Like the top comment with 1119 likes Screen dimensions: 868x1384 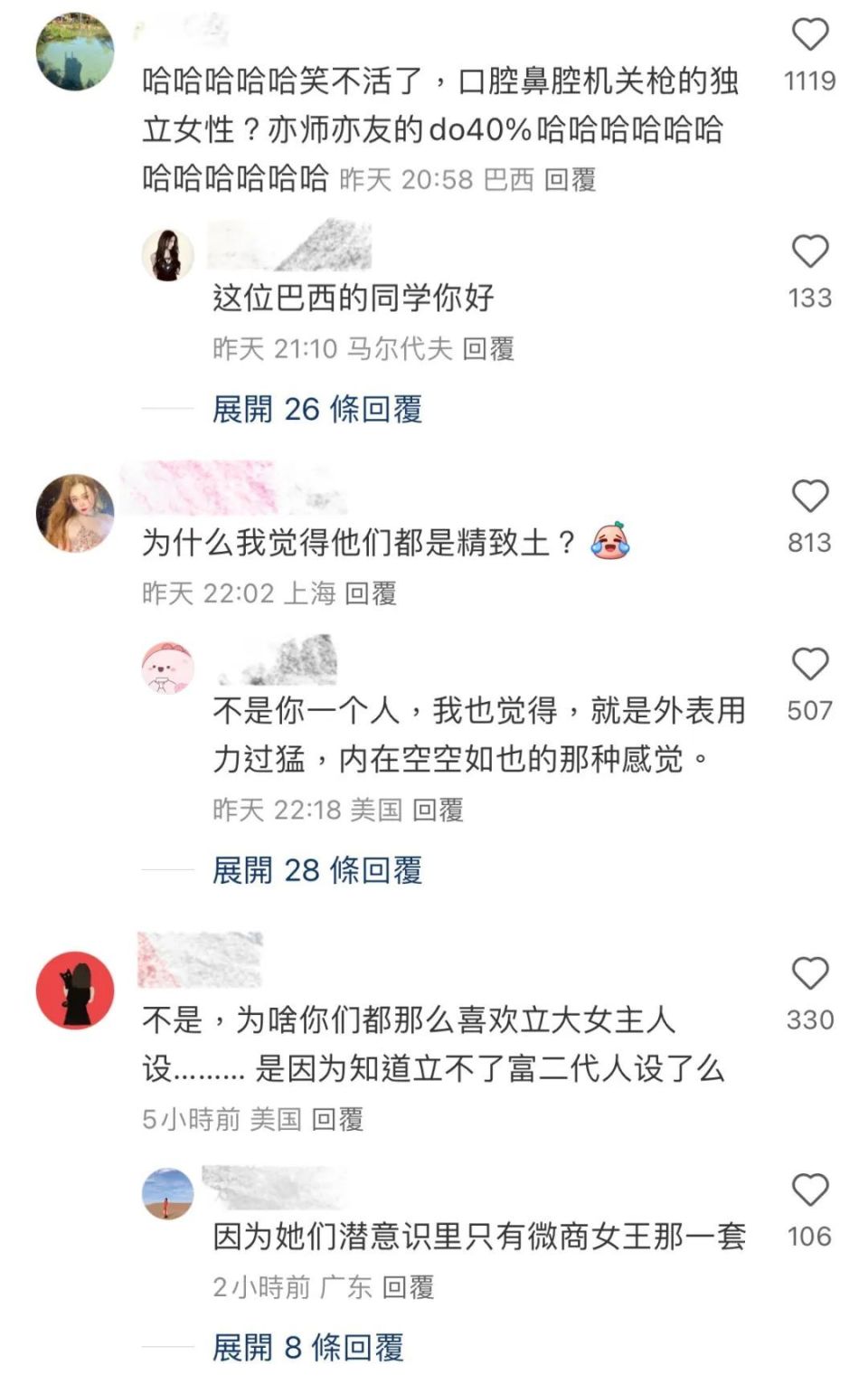811,32
